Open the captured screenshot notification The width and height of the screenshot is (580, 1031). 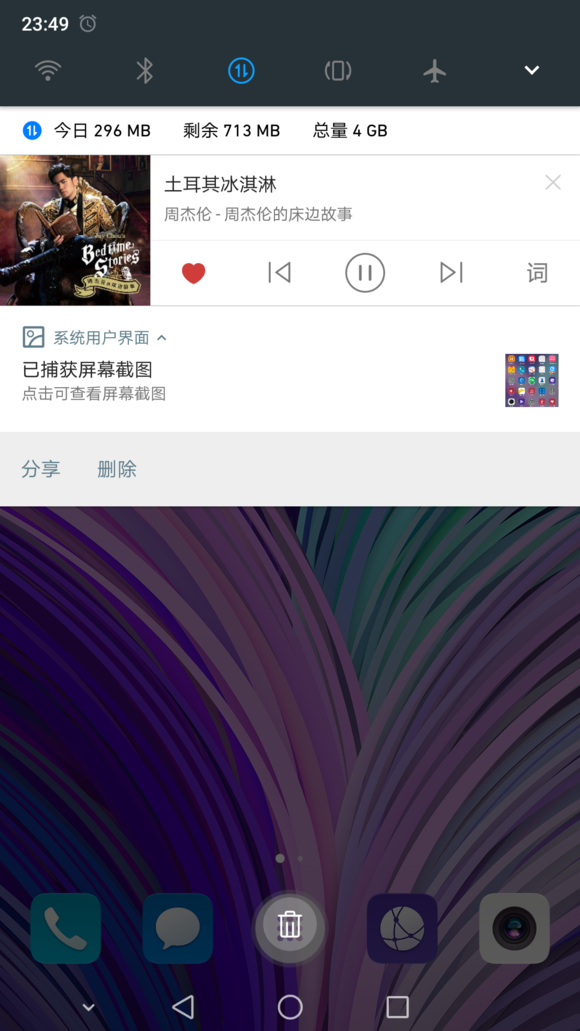pos(290,369)
